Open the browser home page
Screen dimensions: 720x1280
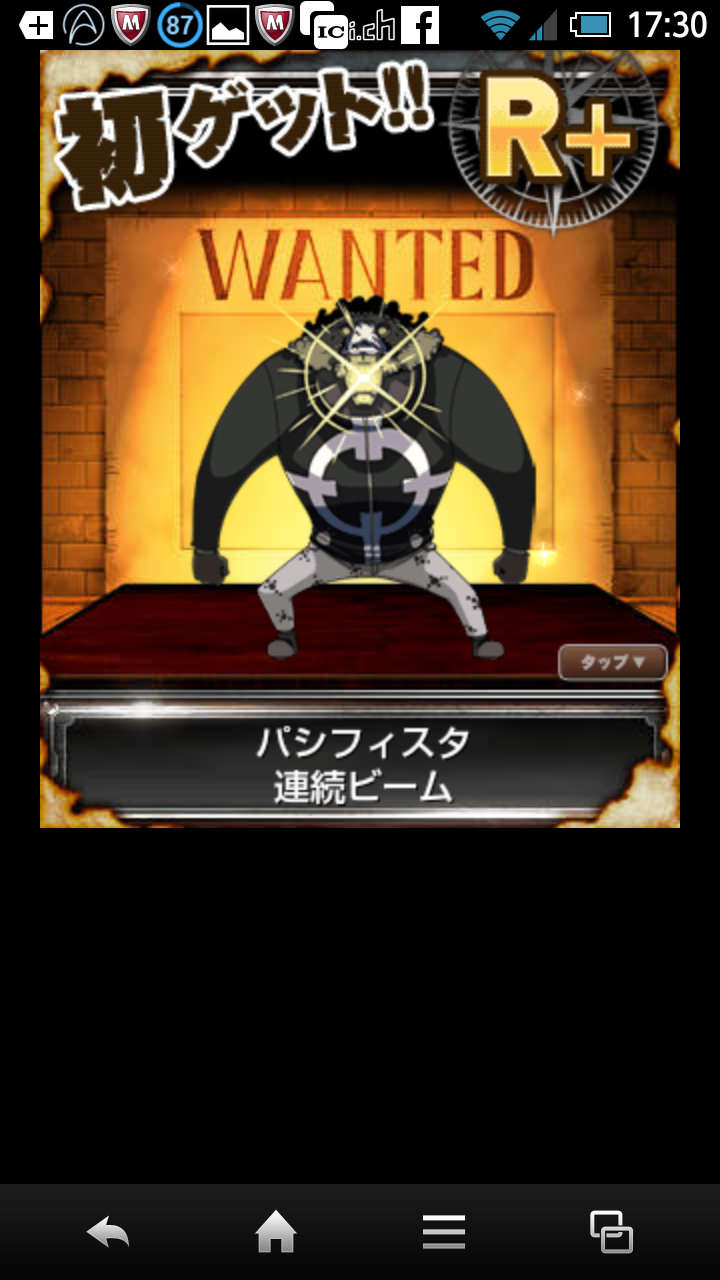(x=276, y=1232)
